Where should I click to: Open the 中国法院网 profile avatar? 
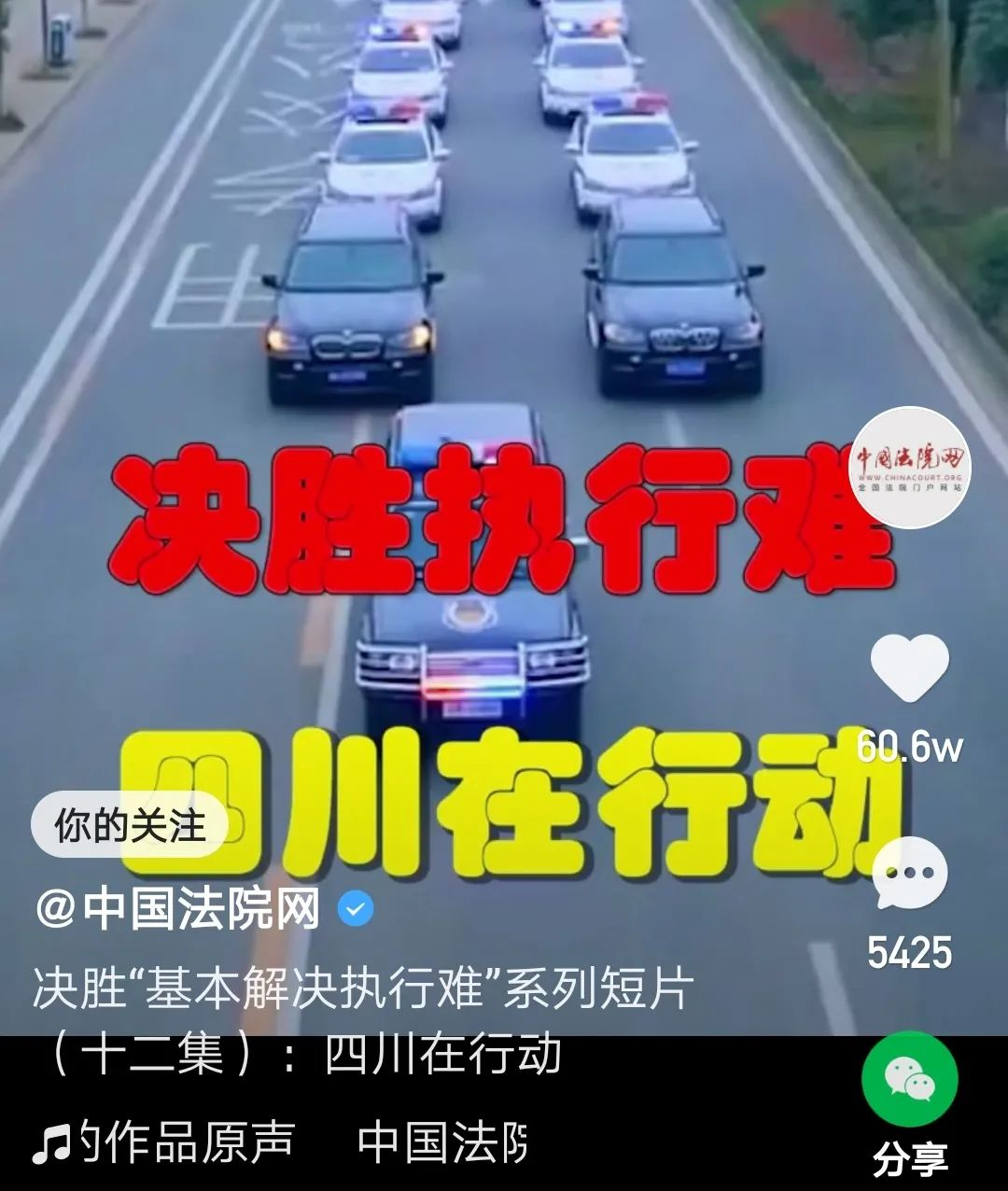point(909,468)
